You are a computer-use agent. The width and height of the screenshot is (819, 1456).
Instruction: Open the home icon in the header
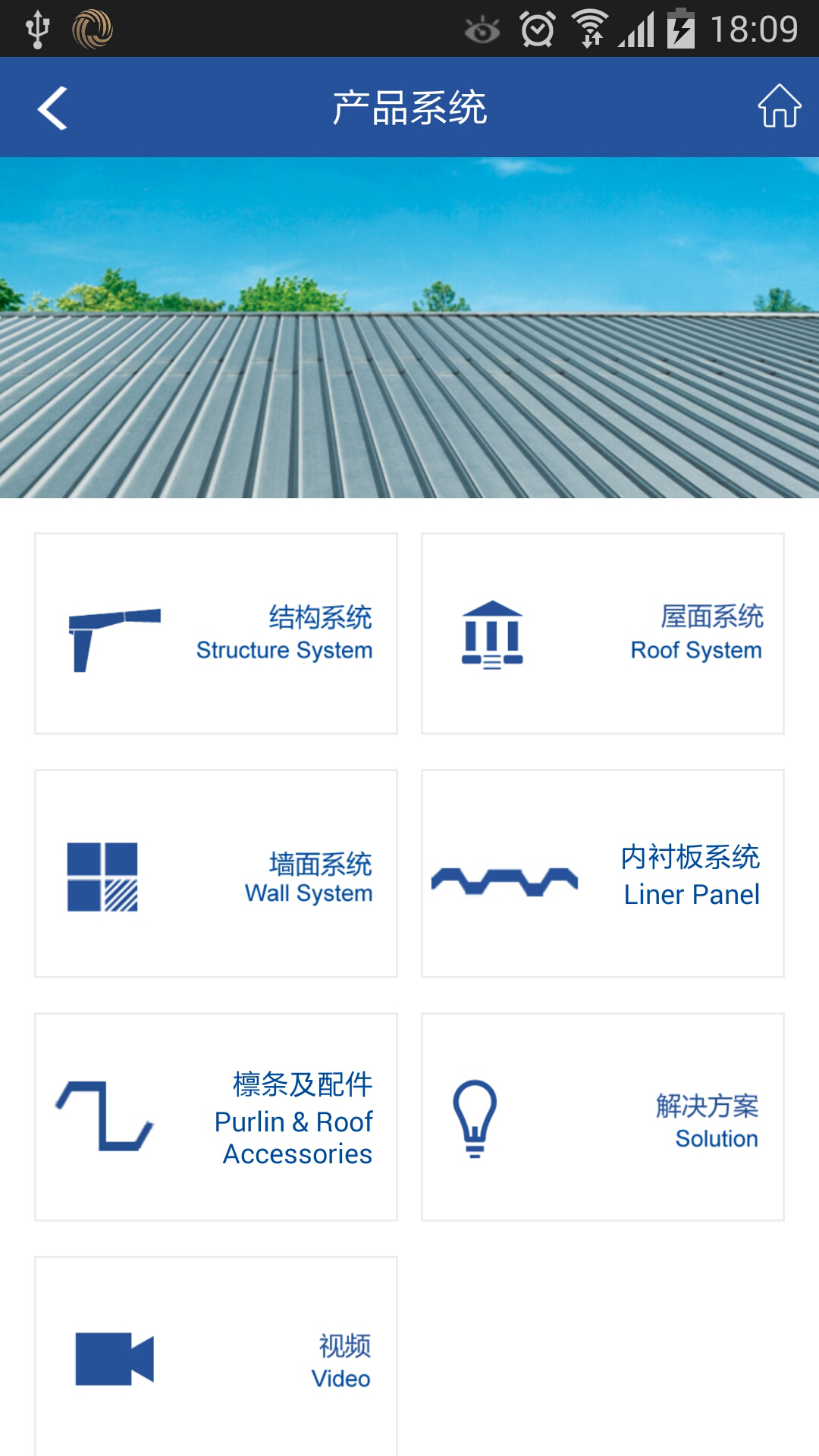[x=779, y=106]
